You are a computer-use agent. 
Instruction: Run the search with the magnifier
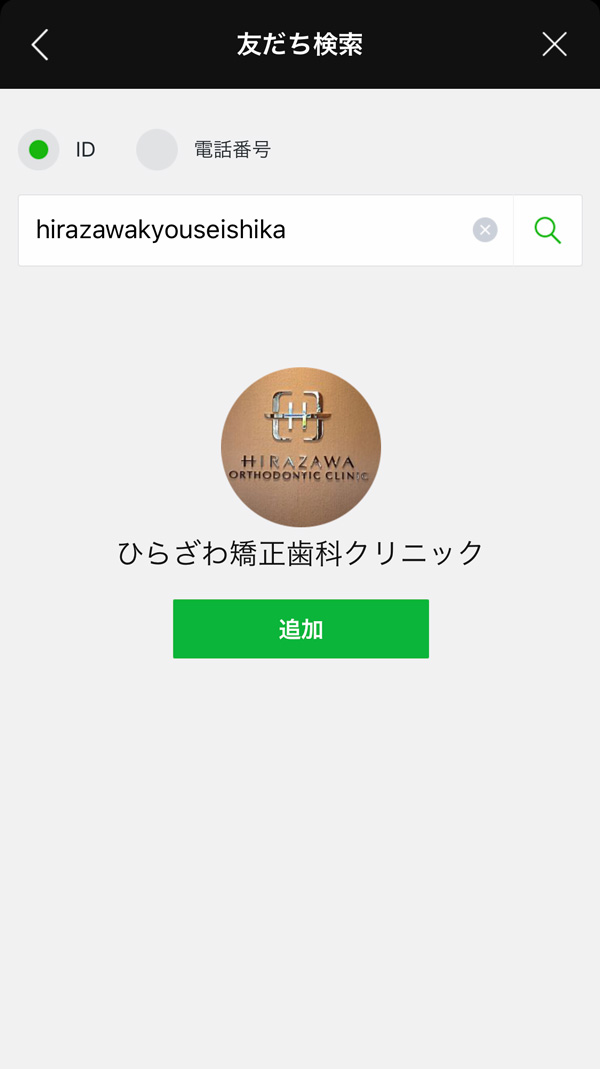548,230
